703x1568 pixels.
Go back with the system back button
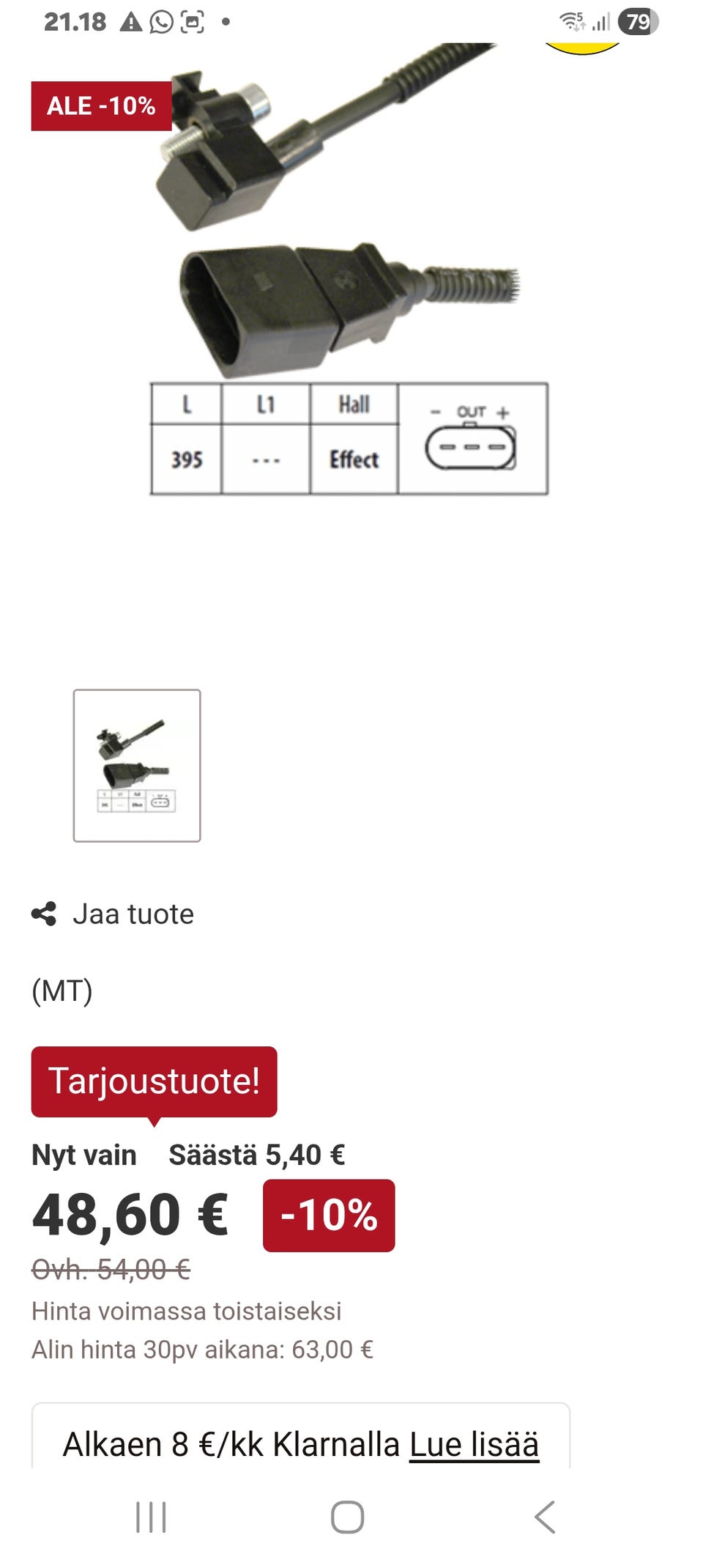click(x=545, y=1517)
